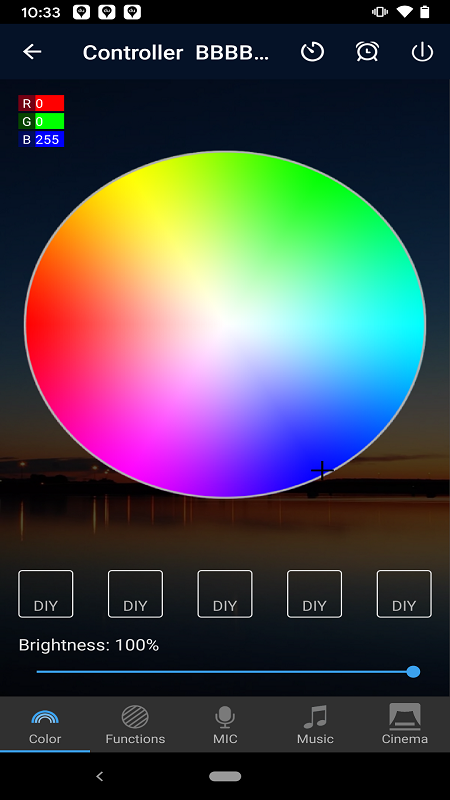Open the alarm clock schedule icon
450x800 pixels.
pos(367,52)
